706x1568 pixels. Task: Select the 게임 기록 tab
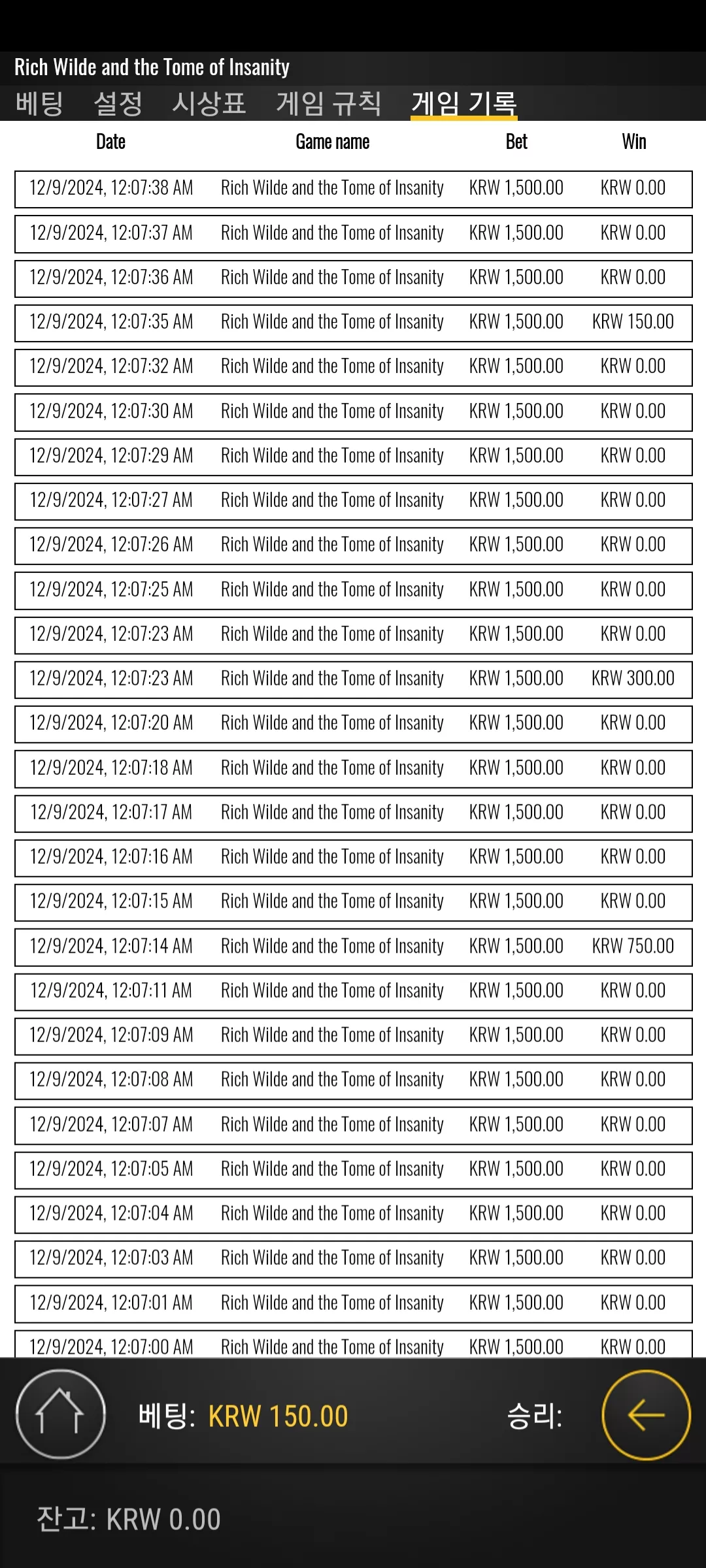[x=464, y=103]
